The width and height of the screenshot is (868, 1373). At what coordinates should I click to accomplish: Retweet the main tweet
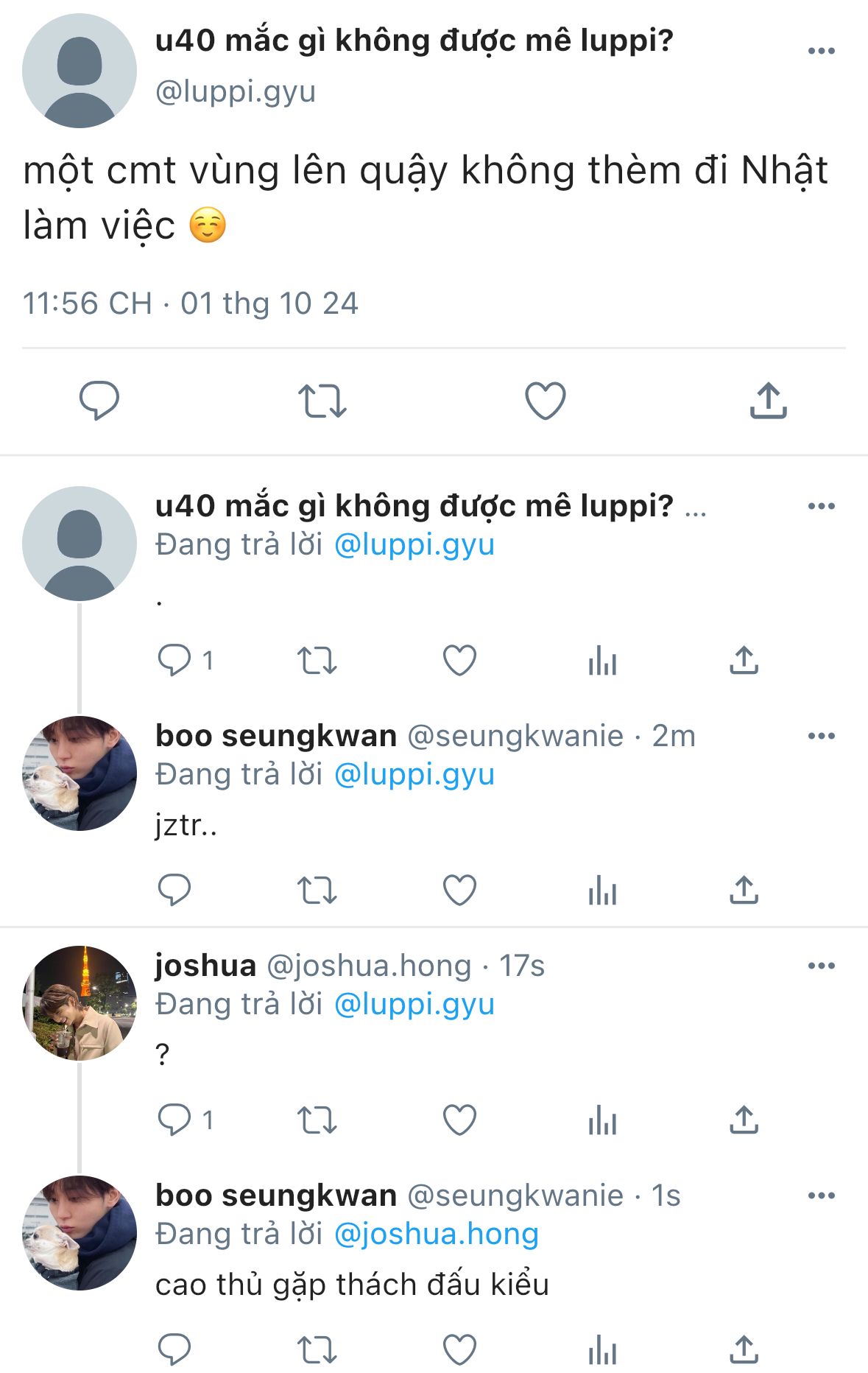[x=322, y=401]
